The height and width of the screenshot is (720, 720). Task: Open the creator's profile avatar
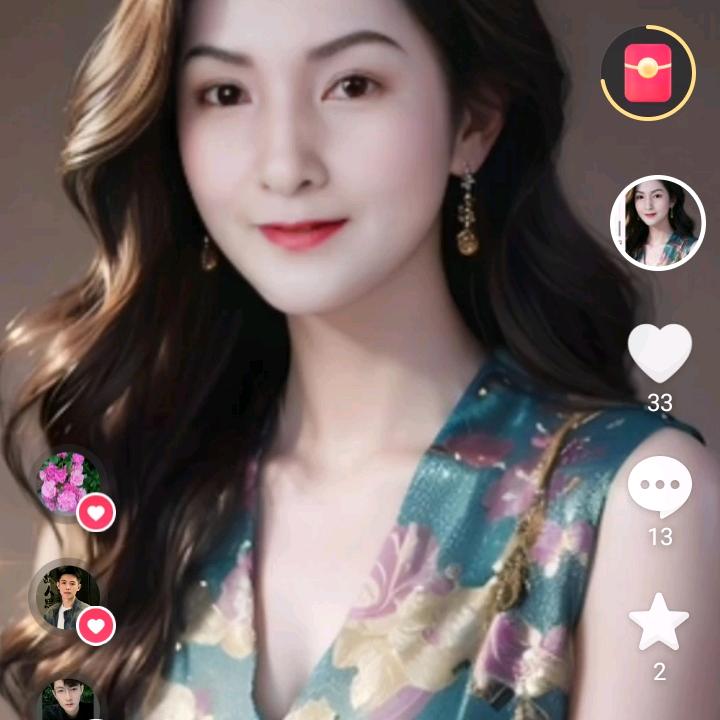point(658,223)
